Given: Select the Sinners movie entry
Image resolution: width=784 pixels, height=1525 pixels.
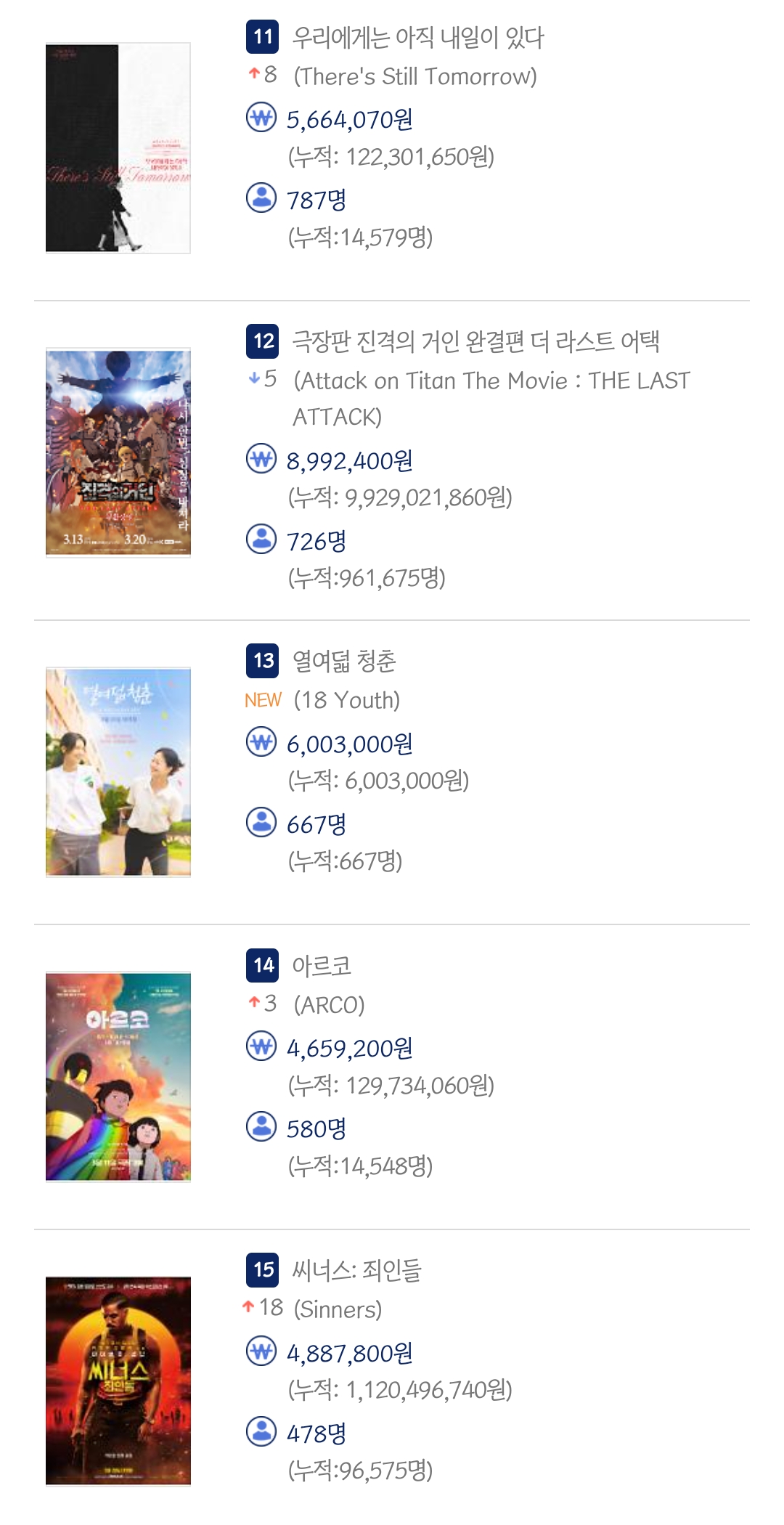Looking at the screenshot, I should [356, 1270].
